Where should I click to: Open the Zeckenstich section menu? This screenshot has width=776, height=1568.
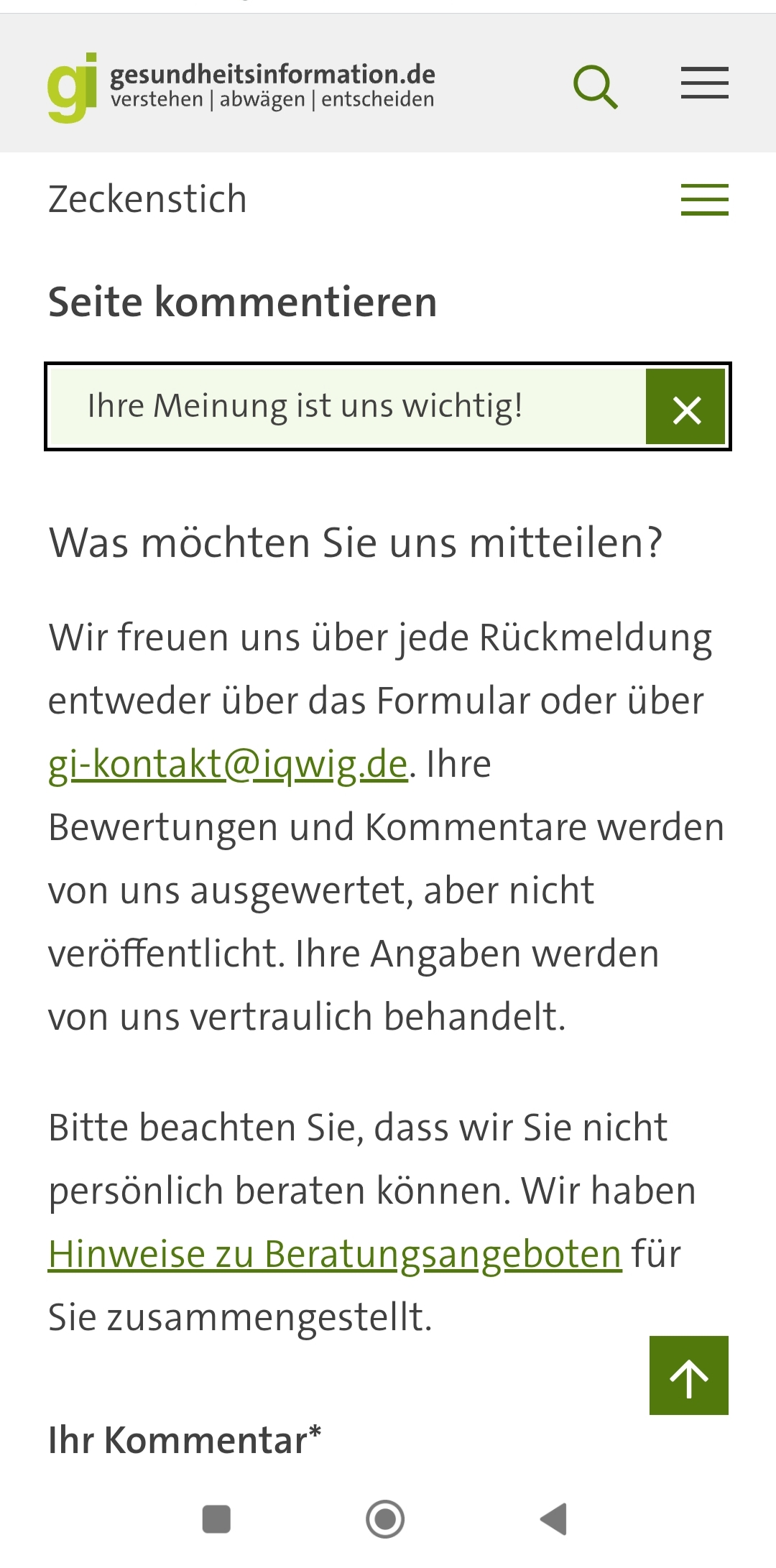[x=704, y=200]
